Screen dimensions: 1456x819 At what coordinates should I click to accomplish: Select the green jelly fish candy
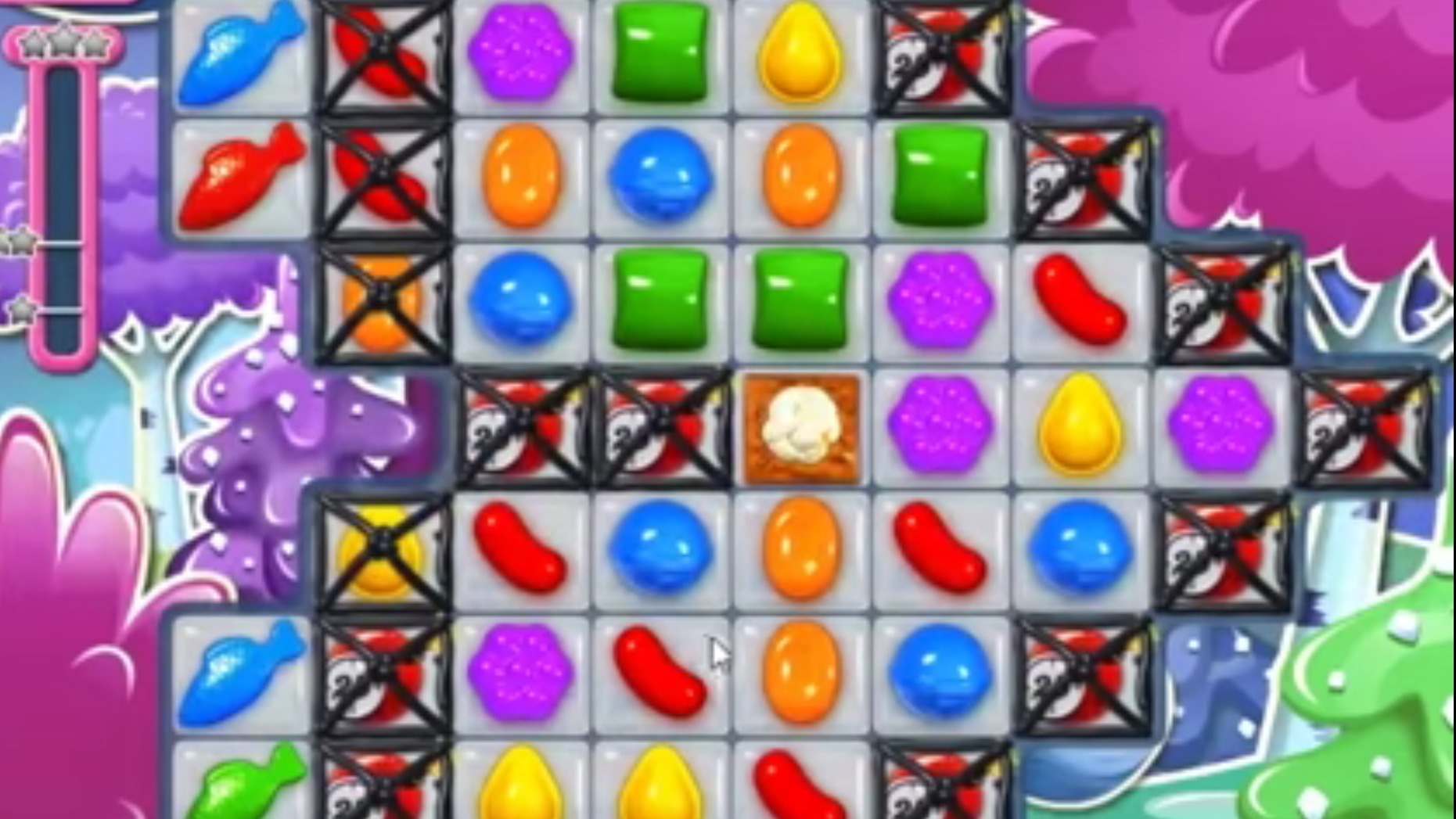click(240, 782)
